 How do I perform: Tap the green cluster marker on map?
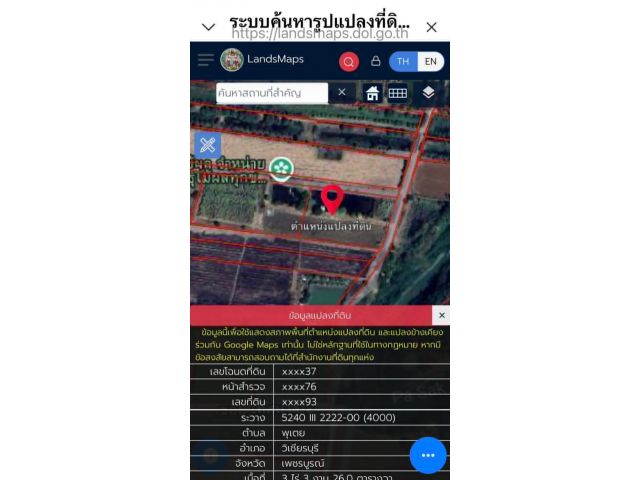282,168
